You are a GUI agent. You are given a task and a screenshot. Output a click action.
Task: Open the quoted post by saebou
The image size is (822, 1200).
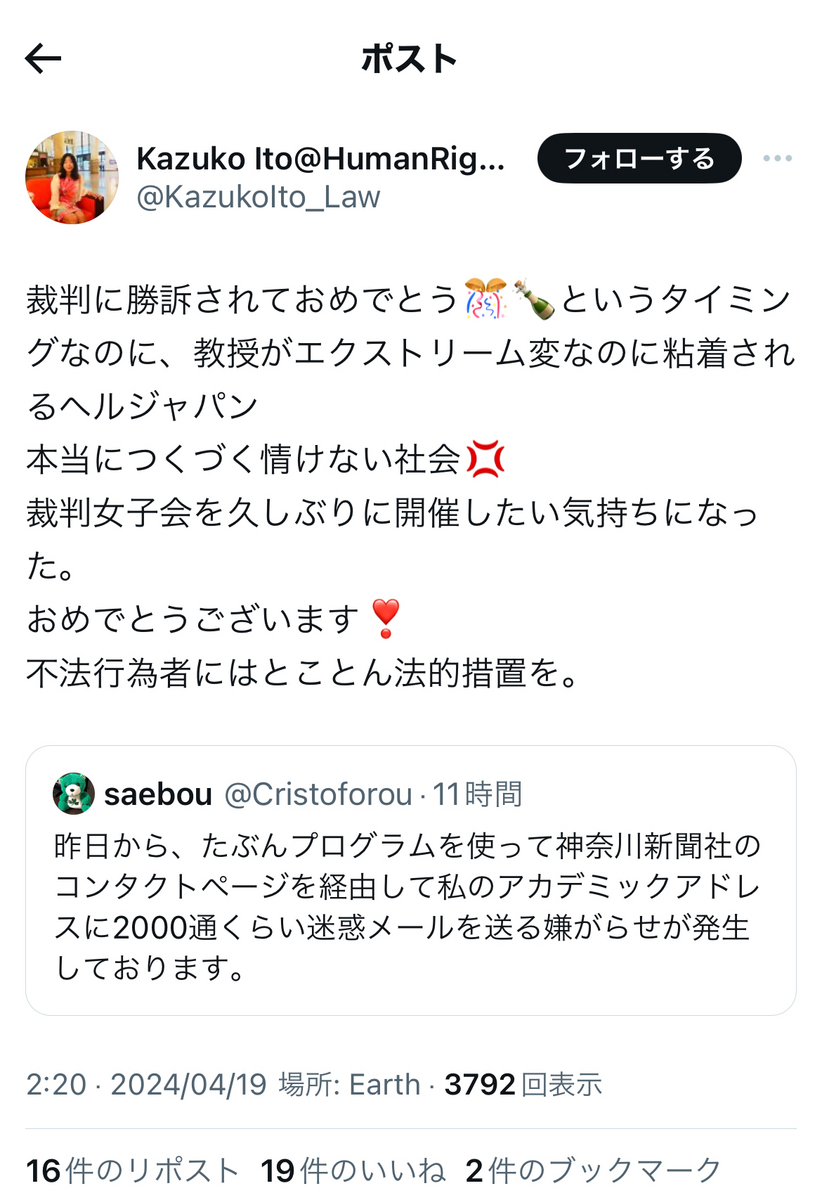pyautogui.click(x=410, y=880)
